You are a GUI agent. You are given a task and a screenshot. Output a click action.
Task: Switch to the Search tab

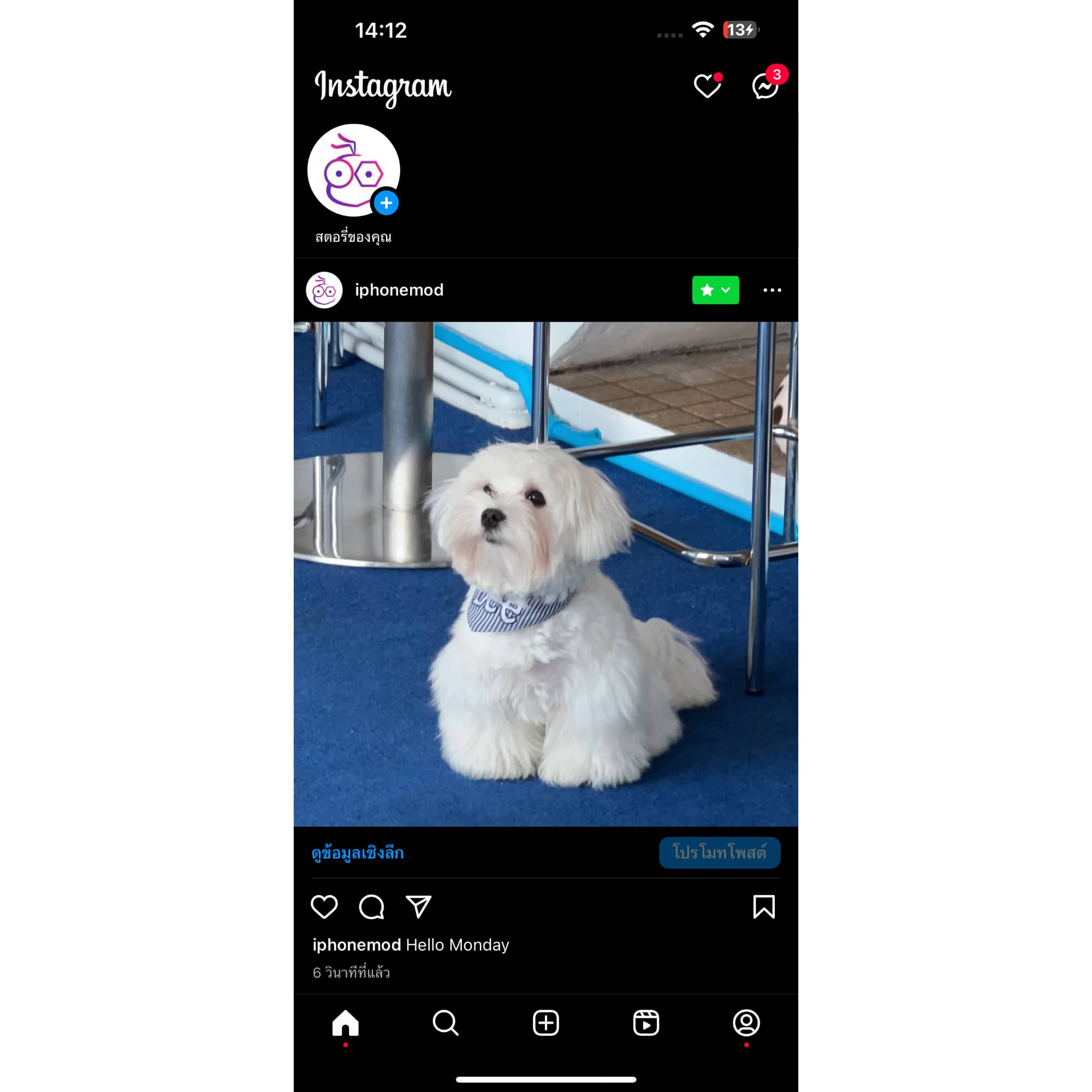tap(446, 1023)
